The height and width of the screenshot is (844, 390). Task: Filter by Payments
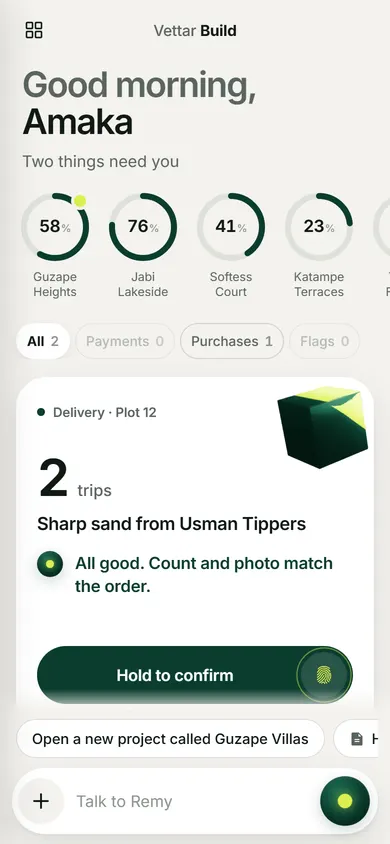[x=125, y=341]
